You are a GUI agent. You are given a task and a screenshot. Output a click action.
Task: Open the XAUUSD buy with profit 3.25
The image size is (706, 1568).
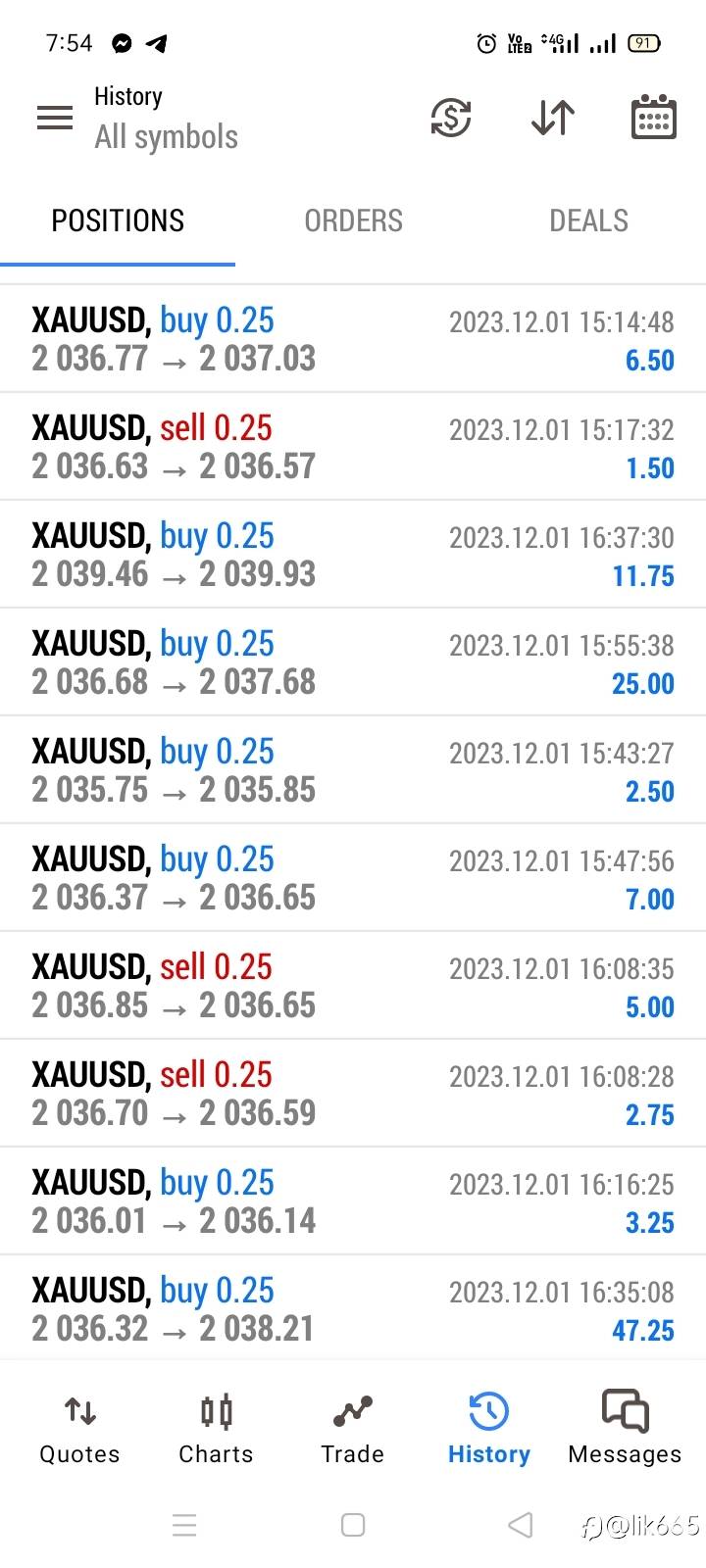click(353, 1201)
